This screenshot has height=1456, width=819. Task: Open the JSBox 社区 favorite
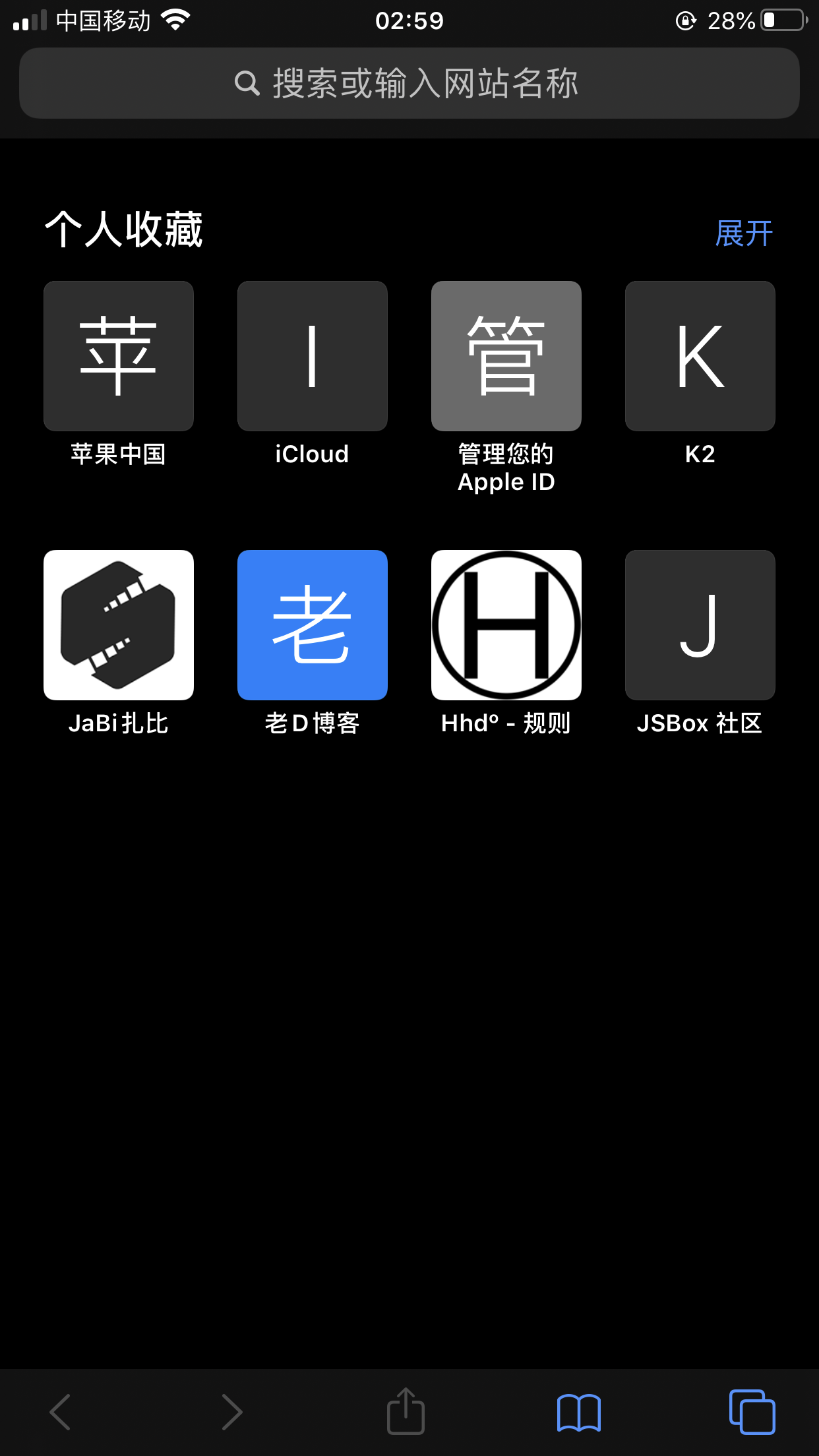(700, 625)
